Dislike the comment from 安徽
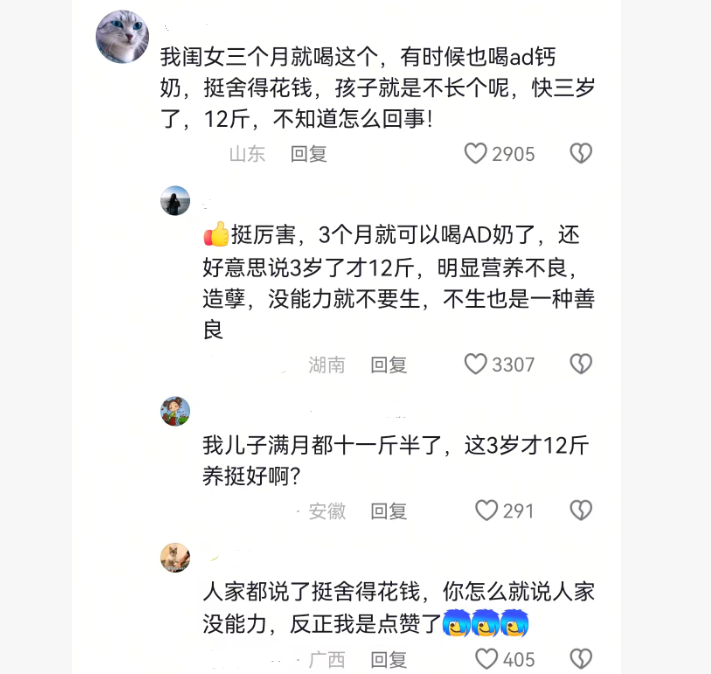This screenshot has width=711, height=674. 580,511
